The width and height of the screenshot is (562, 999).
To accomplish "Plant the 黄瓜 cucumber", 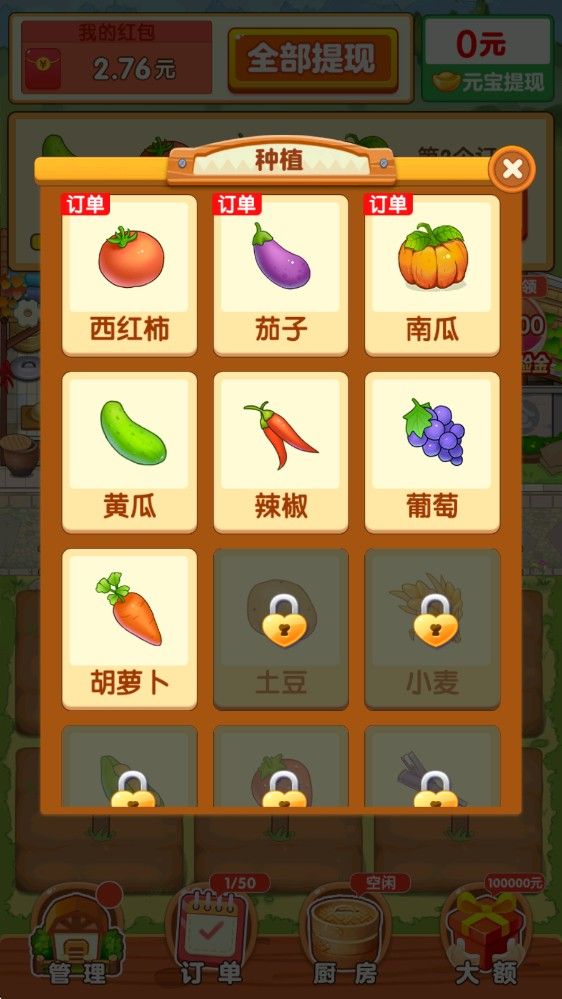I will 129,452.
